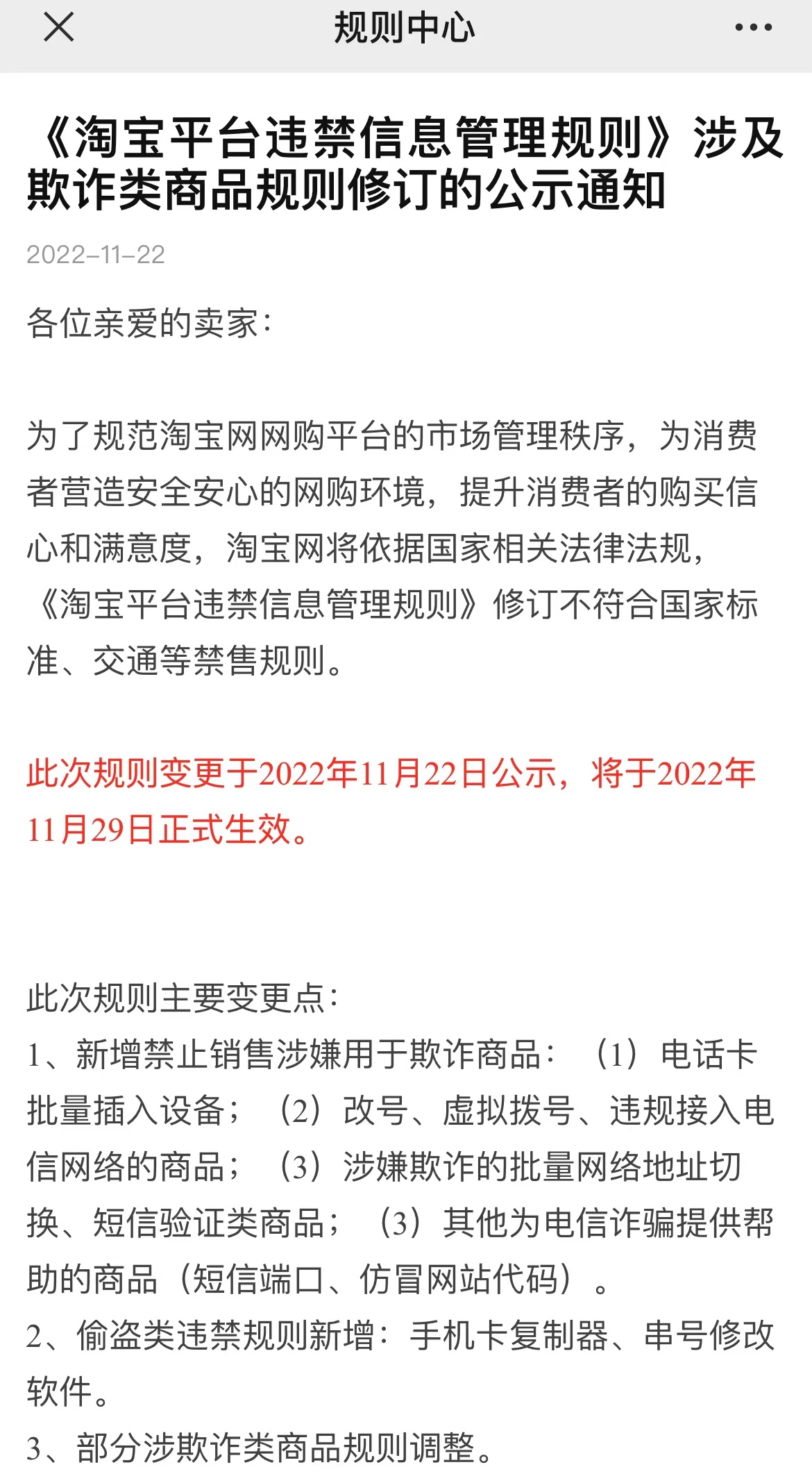Tap the 规则中心 title bar
Viewport: 812px width, 1483px height.
pos(406,29)
